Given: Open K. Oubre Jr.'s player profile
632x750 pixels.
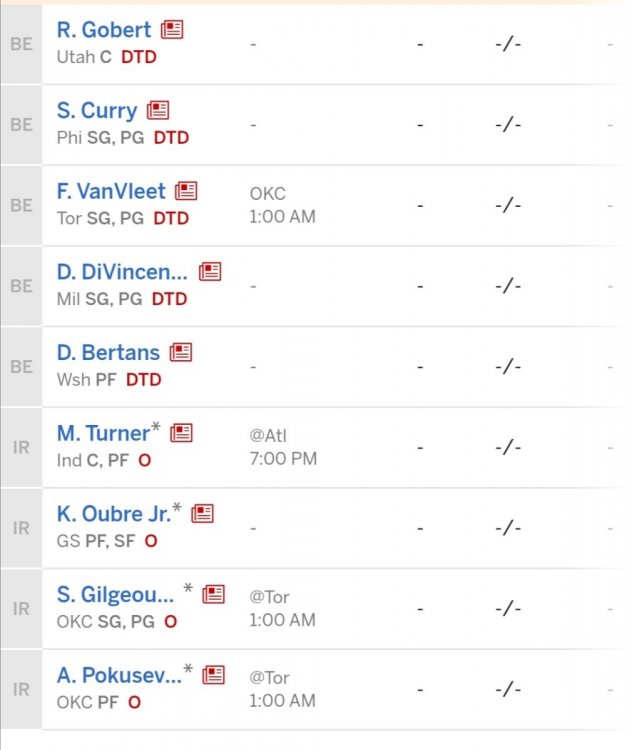Looking at the screenshot, I should pos(114,513).
